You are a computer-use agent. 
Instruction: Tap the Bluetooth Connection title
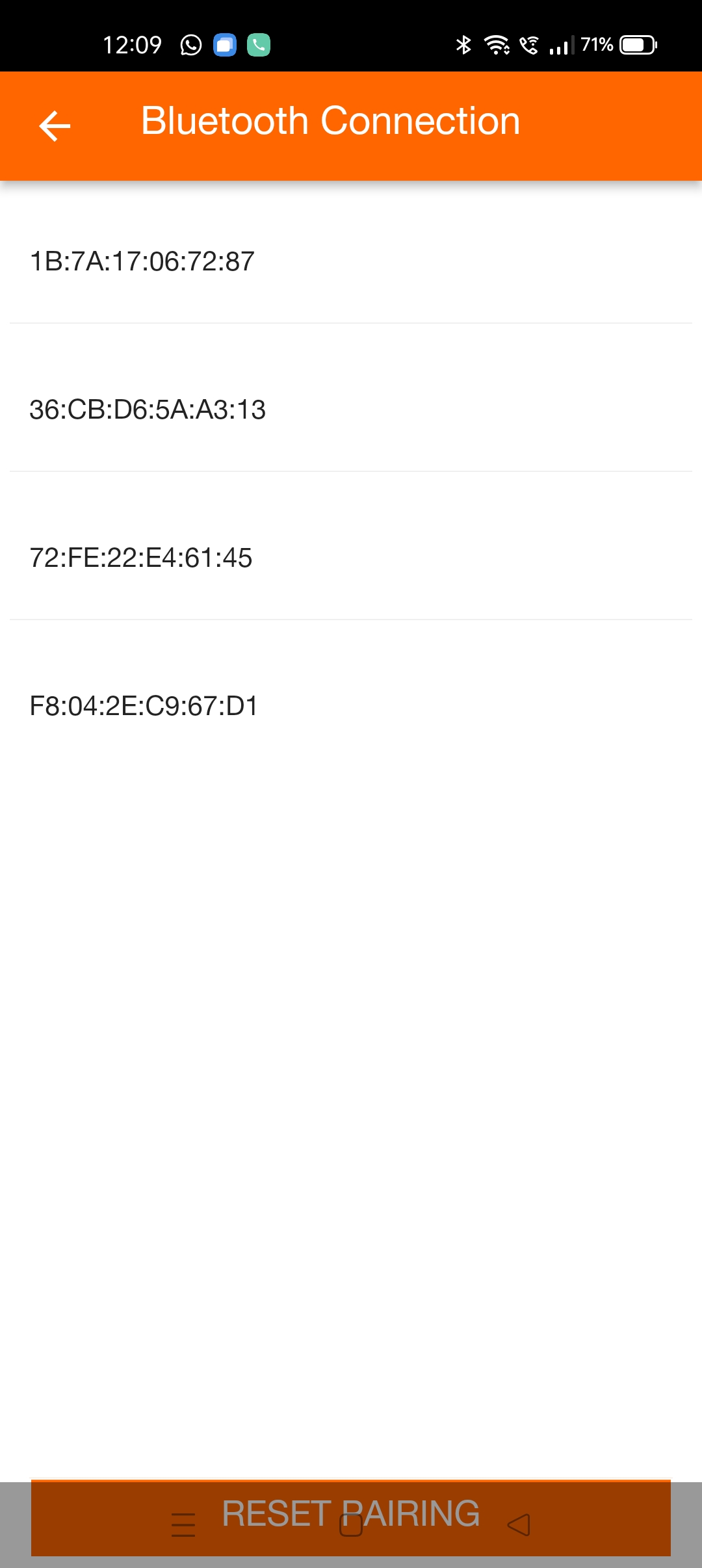330,120
